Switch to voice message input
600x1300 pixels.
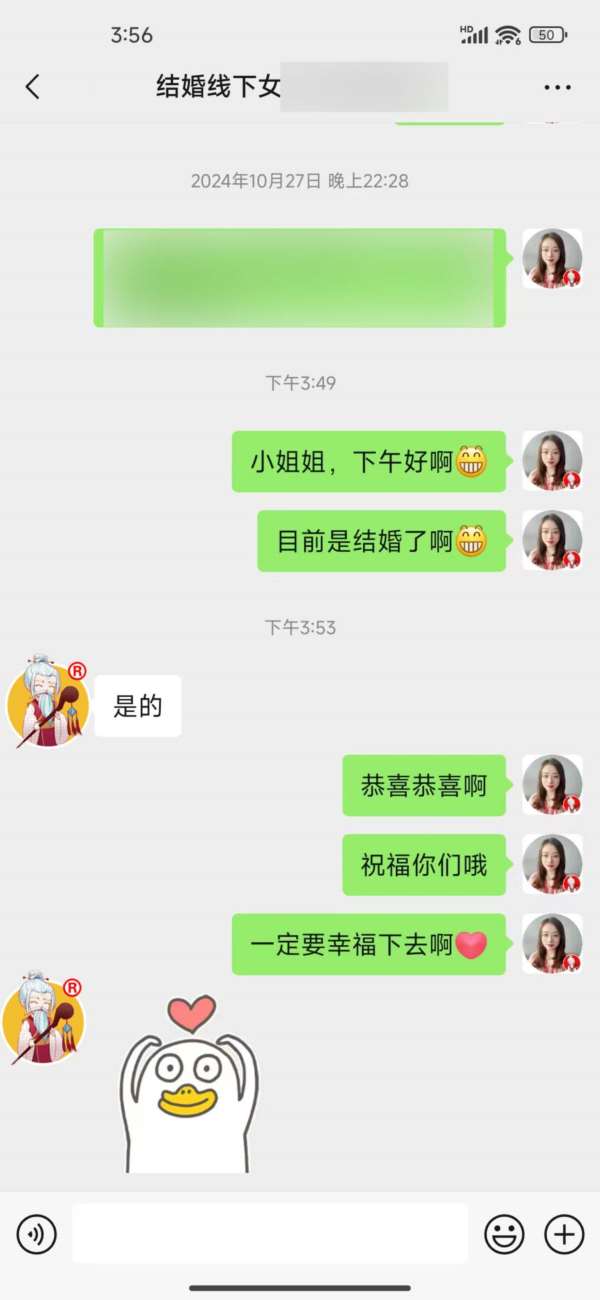pos(37,1235)
